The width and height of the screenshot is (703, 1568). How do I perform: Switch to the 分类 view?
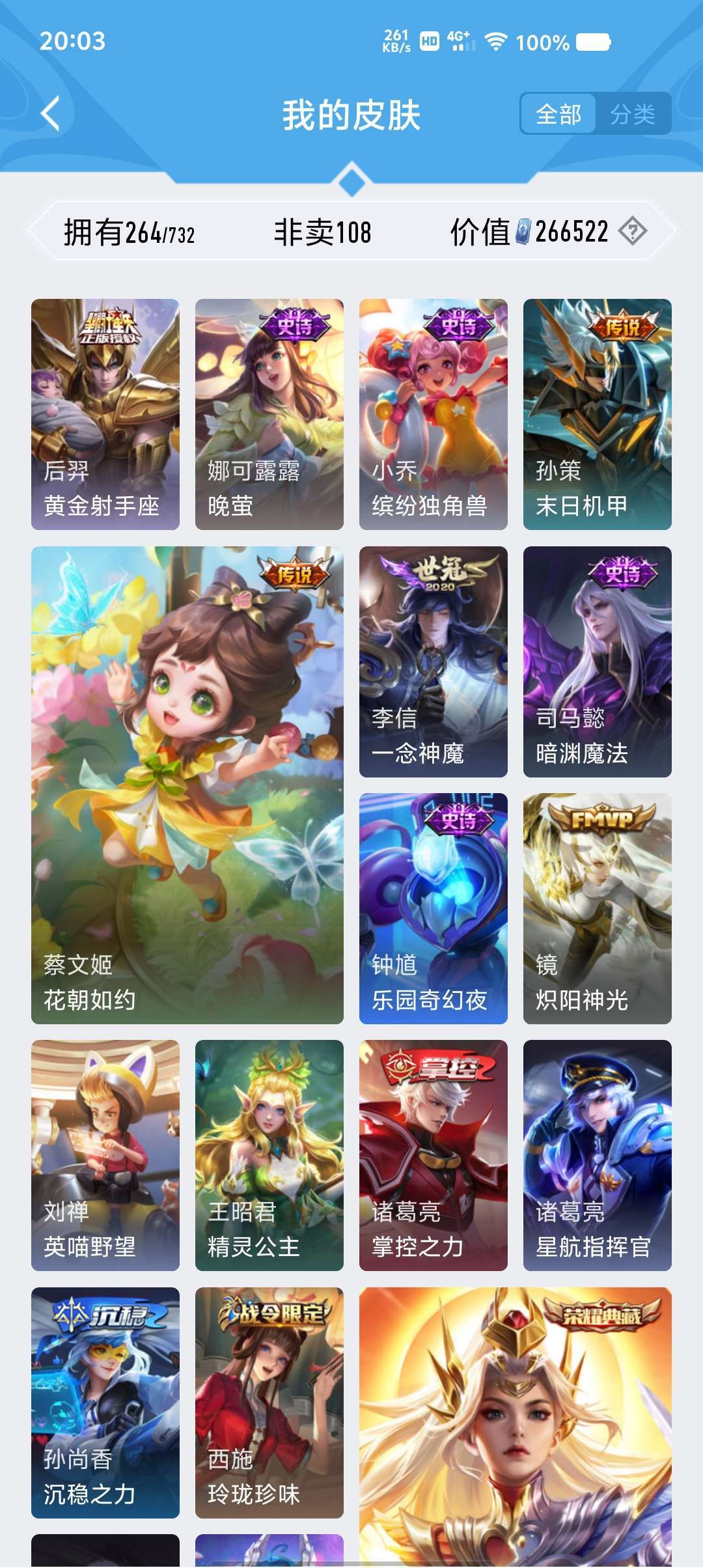coord(632,115)
